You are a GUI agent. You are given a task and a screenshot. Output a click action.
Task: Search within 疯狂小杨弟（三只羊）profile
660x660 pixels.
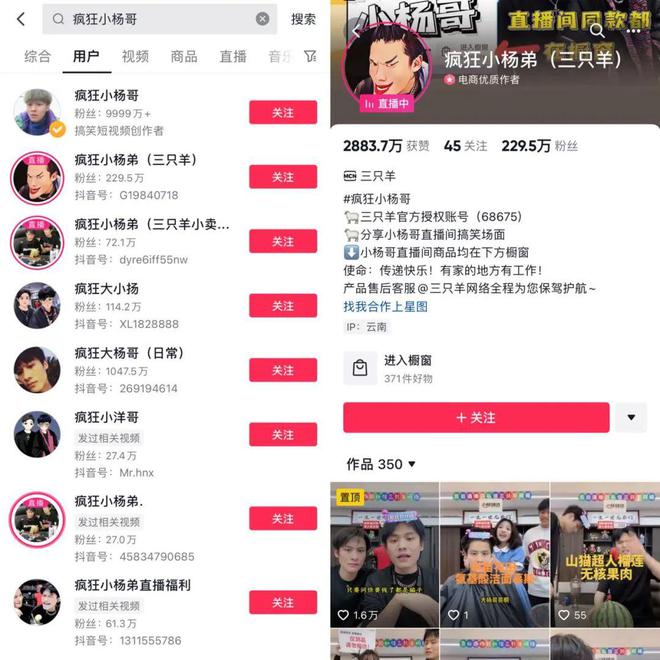597,31
